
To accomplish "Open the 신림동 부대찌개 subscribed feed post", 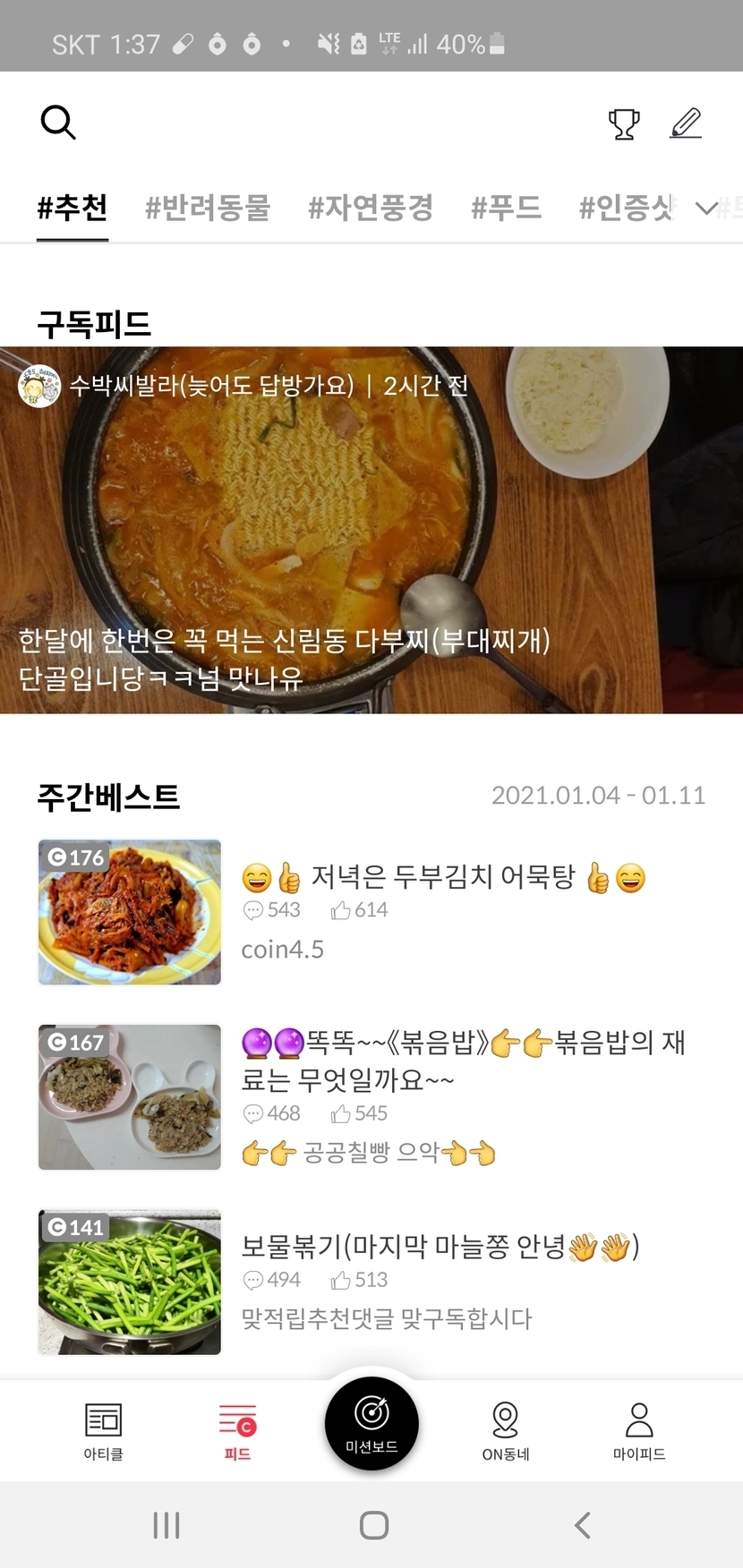I will point(371,530).
